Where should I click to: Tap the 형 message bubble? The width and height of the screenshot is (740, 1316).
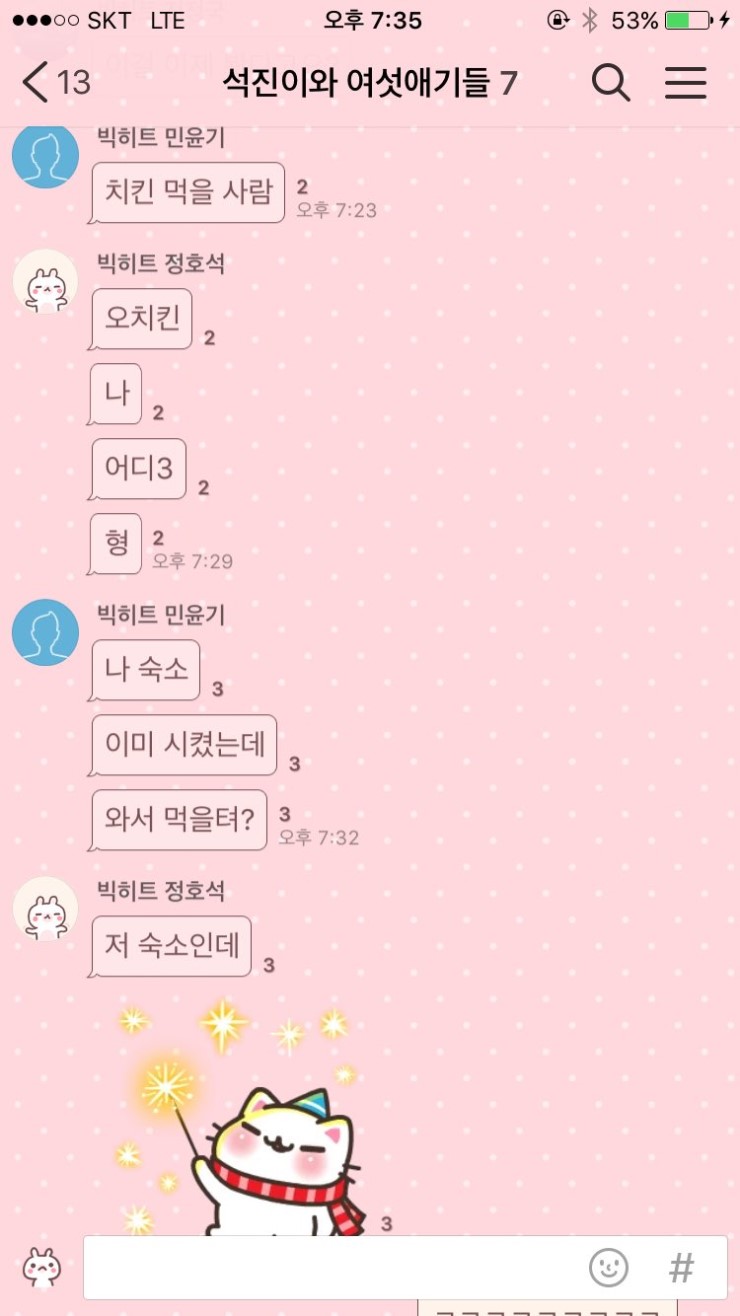tap(114, 544)
